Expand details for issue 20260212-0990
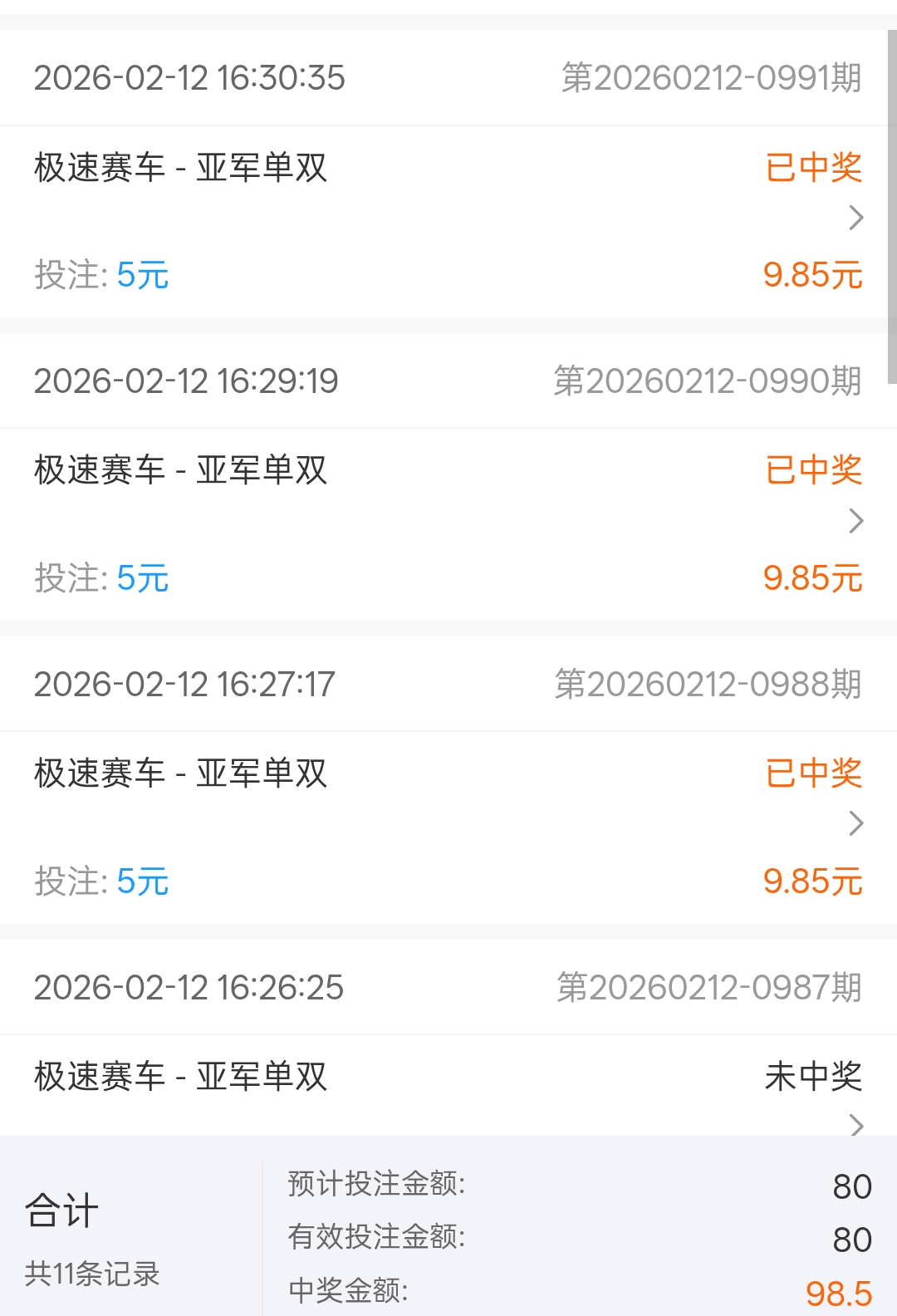This screenshot has height=1316, width=897. coord(854,522)
